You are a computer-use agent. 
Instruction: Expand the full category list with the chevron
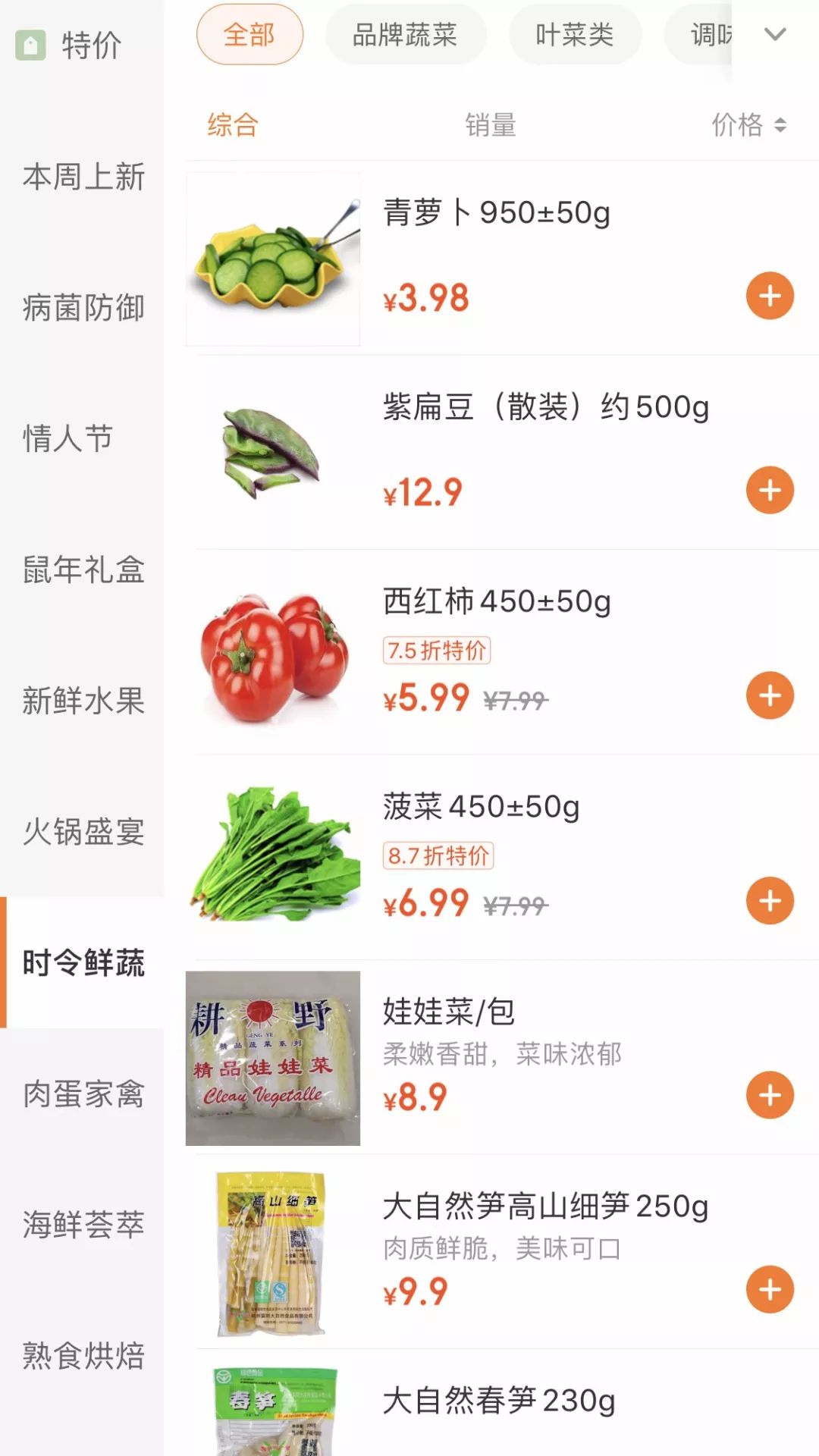[774, 35]
